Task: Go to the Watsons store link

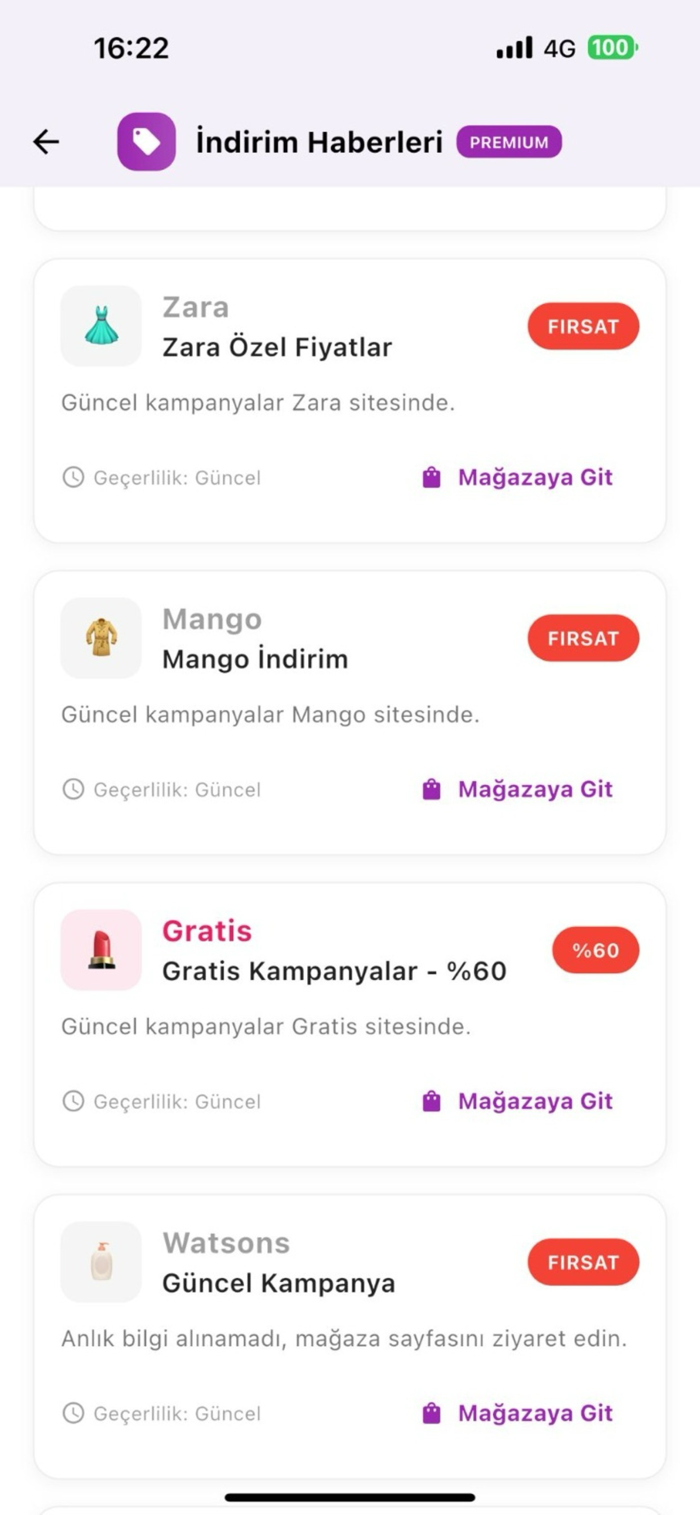Action: (517, 1413)
